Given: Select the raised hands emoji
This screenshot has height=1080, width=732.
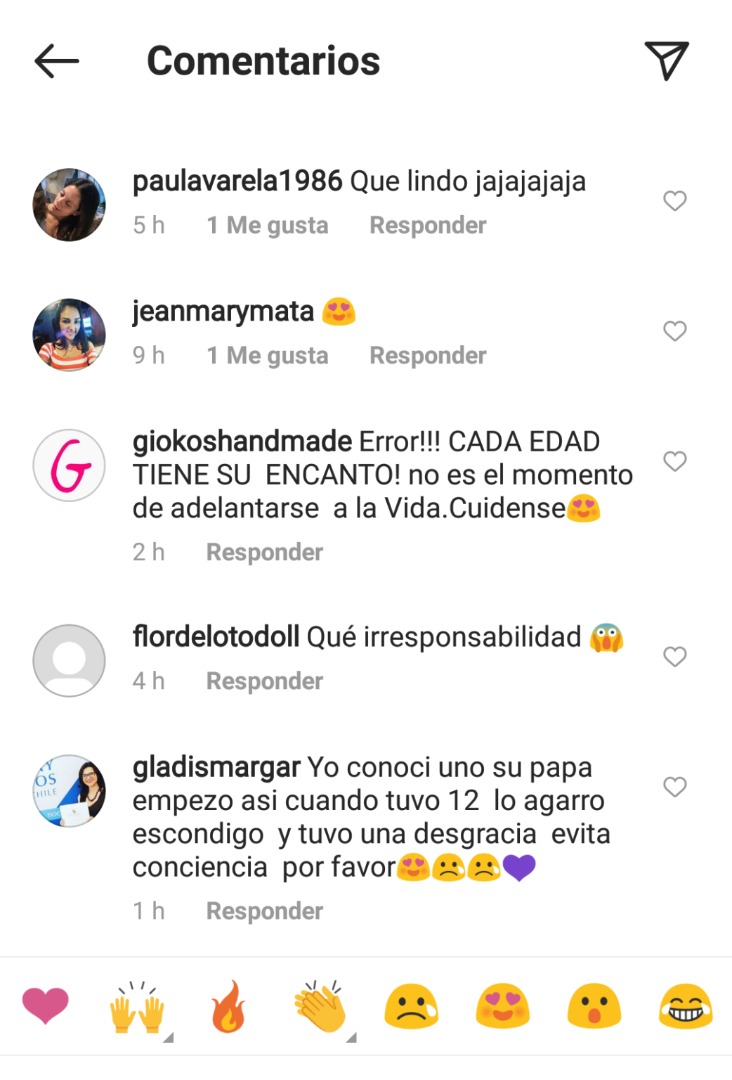Looking at the screenshot, I should pyautogui.click(x=136, y=1007).
